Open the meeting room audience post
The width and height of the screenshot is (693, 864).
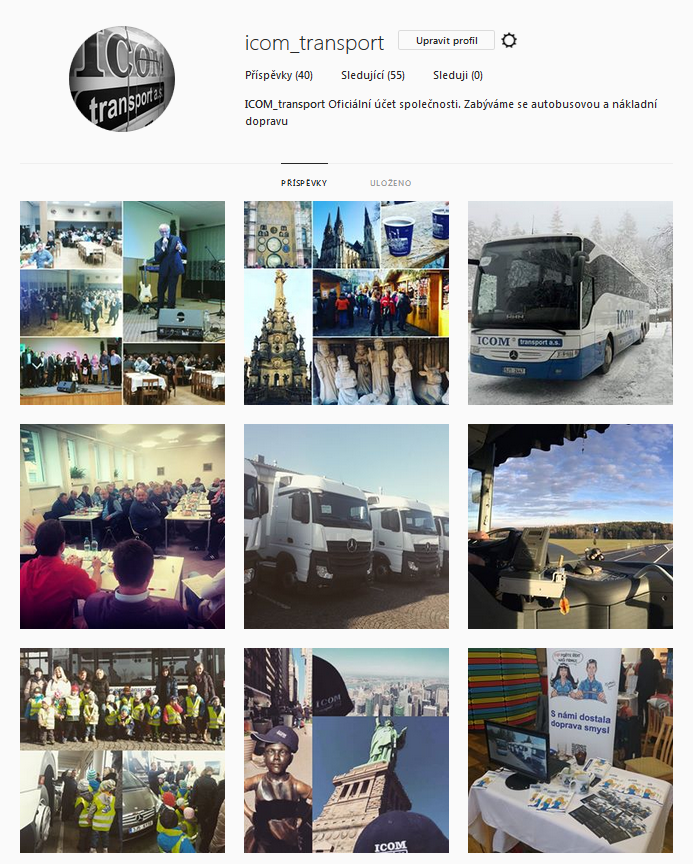[122, 526]
